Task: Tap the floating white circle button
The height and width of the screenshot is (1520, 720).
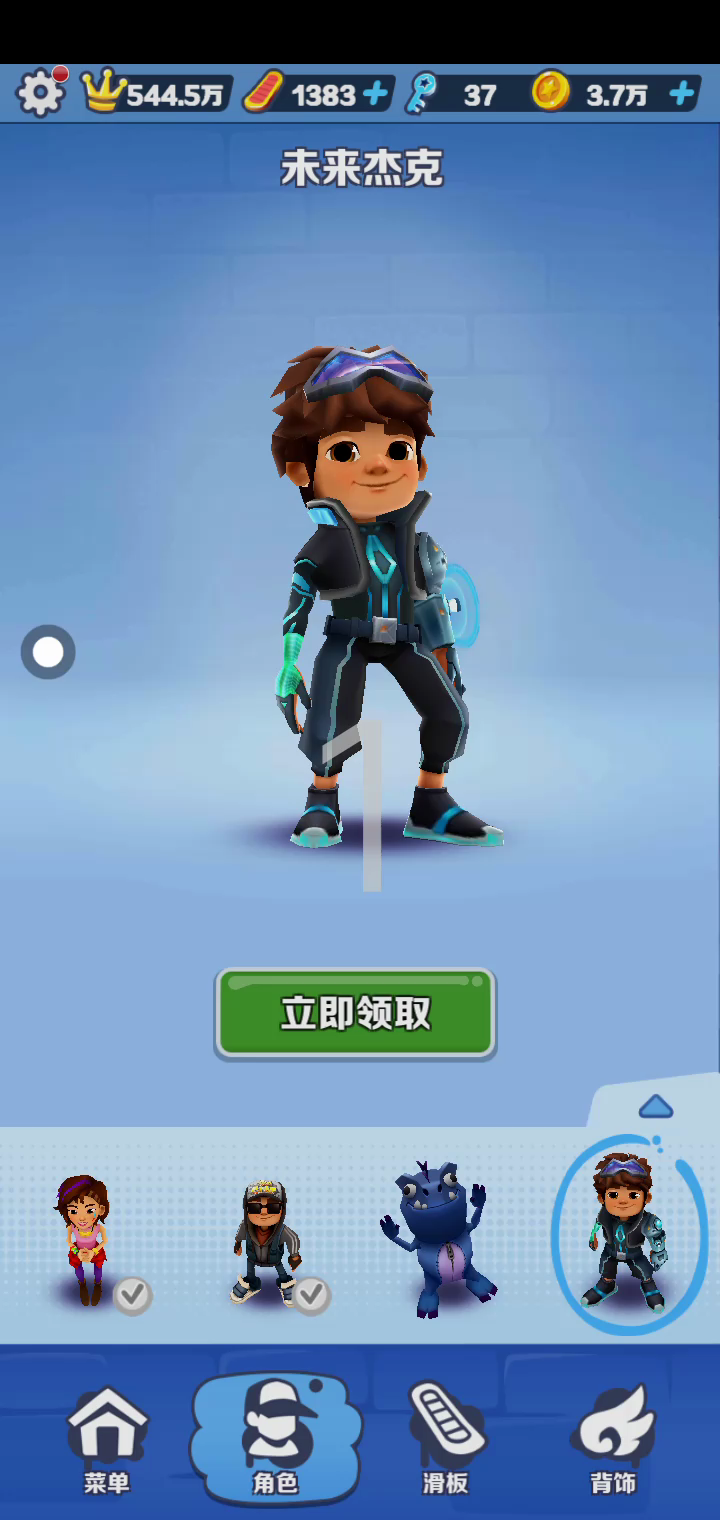Action: pyautogui.click(x=48, y=652)
